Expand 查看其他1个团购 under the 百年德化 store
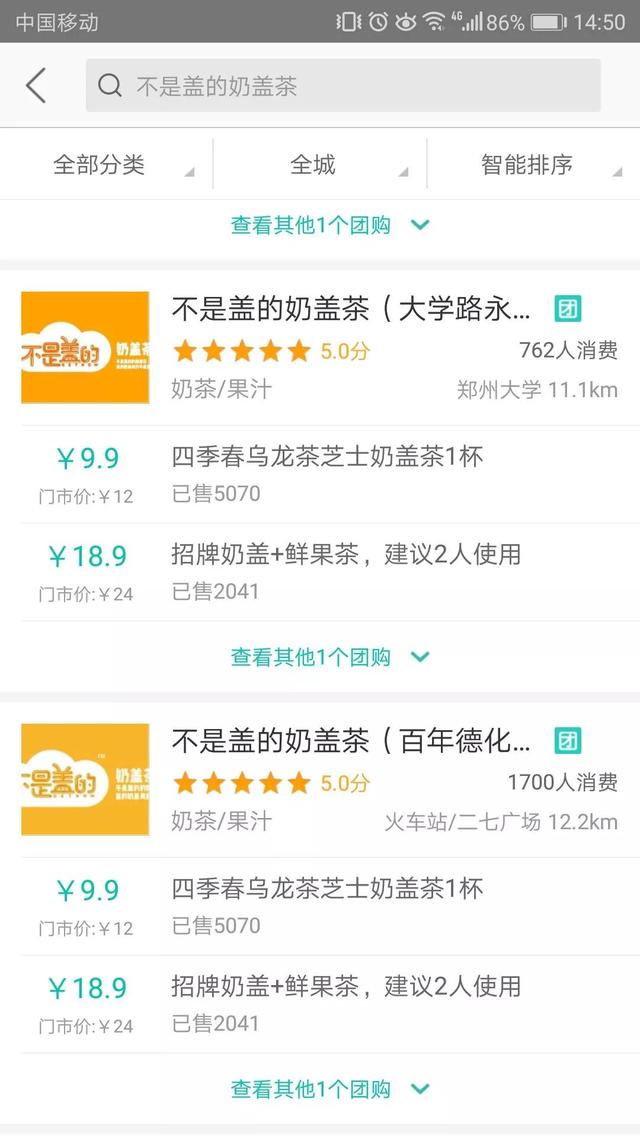 (x=329, y=1089)
